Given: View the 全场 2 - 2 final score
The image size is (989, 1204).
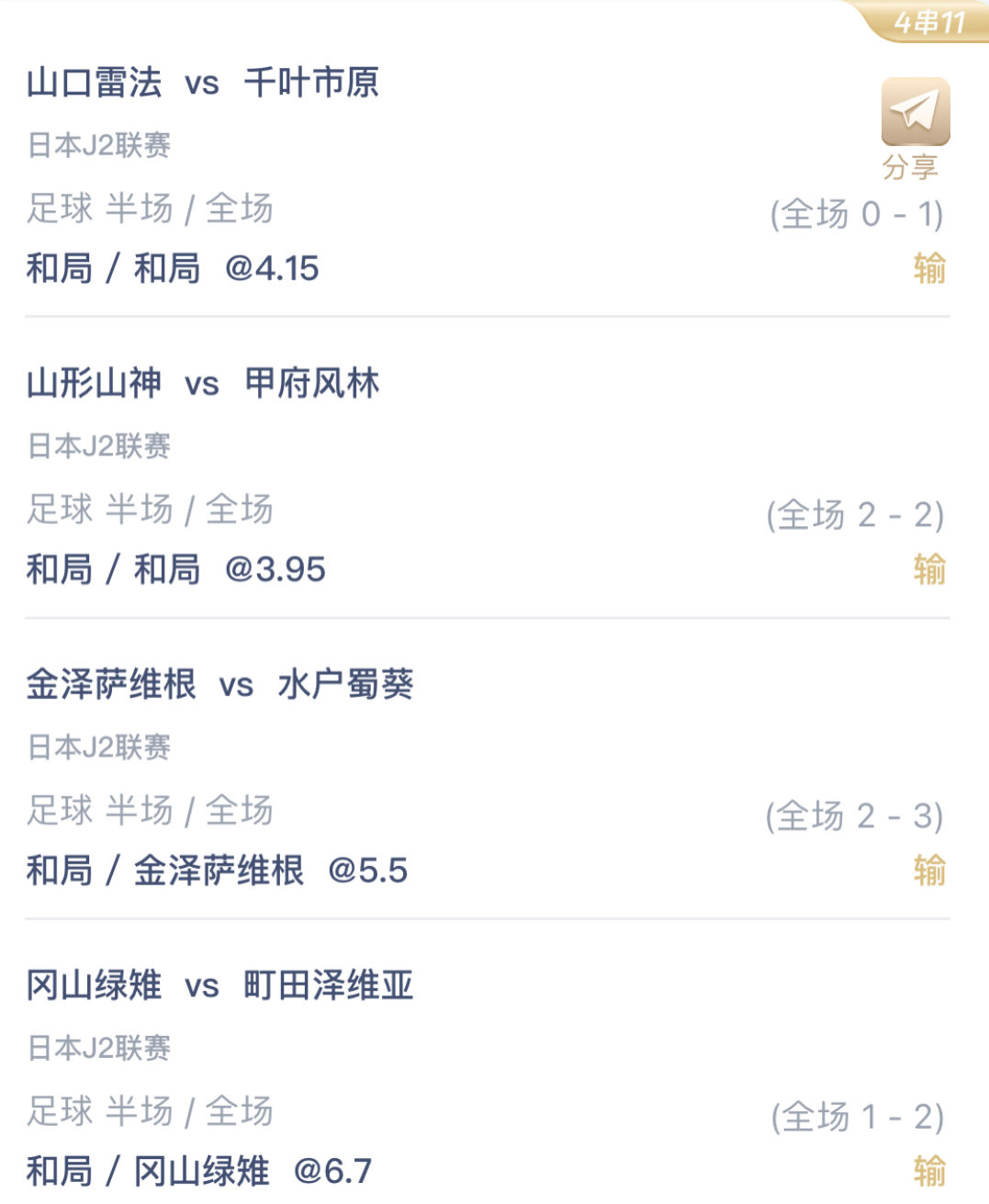Looking at the screenshot, I should click(857, 515).
